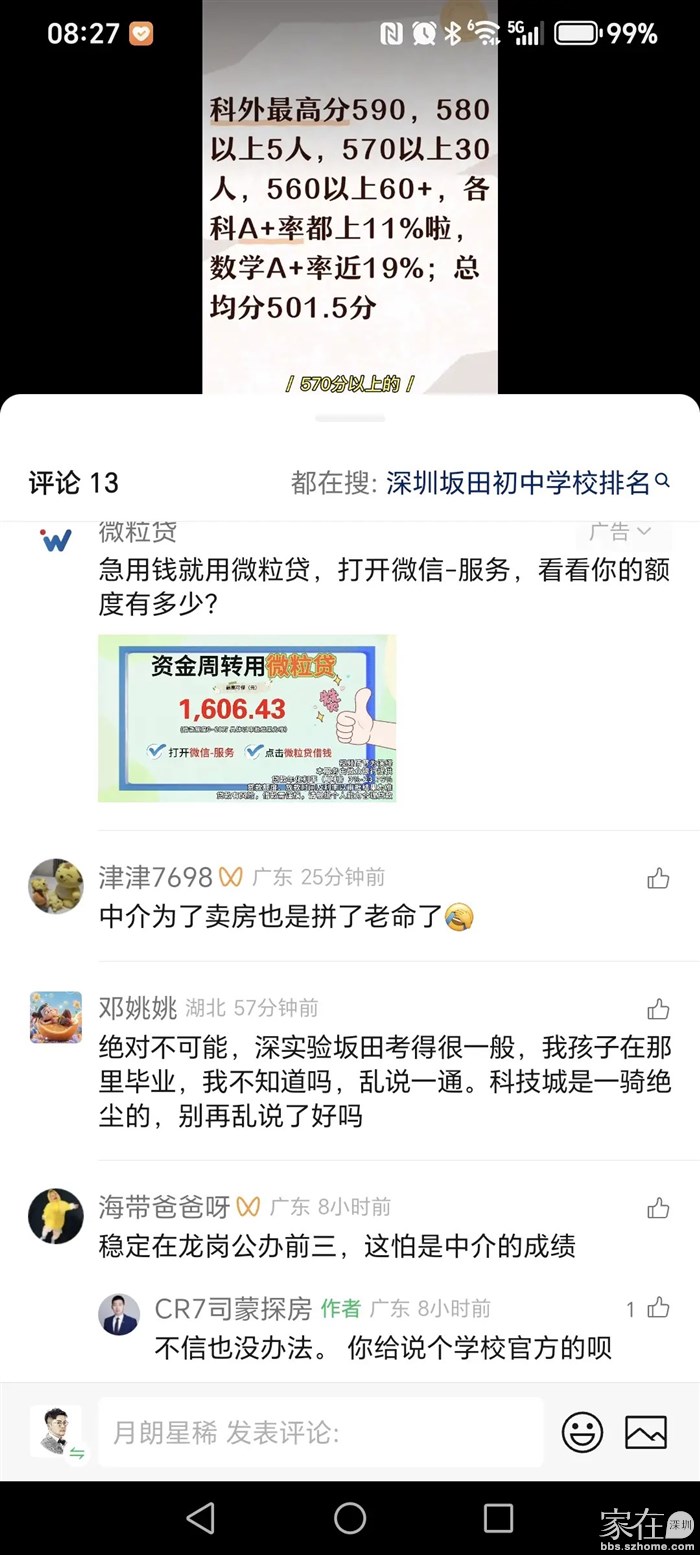The image size is (700, 1555).
Task: Go back with system navigation
Action: pos(201,1518)
